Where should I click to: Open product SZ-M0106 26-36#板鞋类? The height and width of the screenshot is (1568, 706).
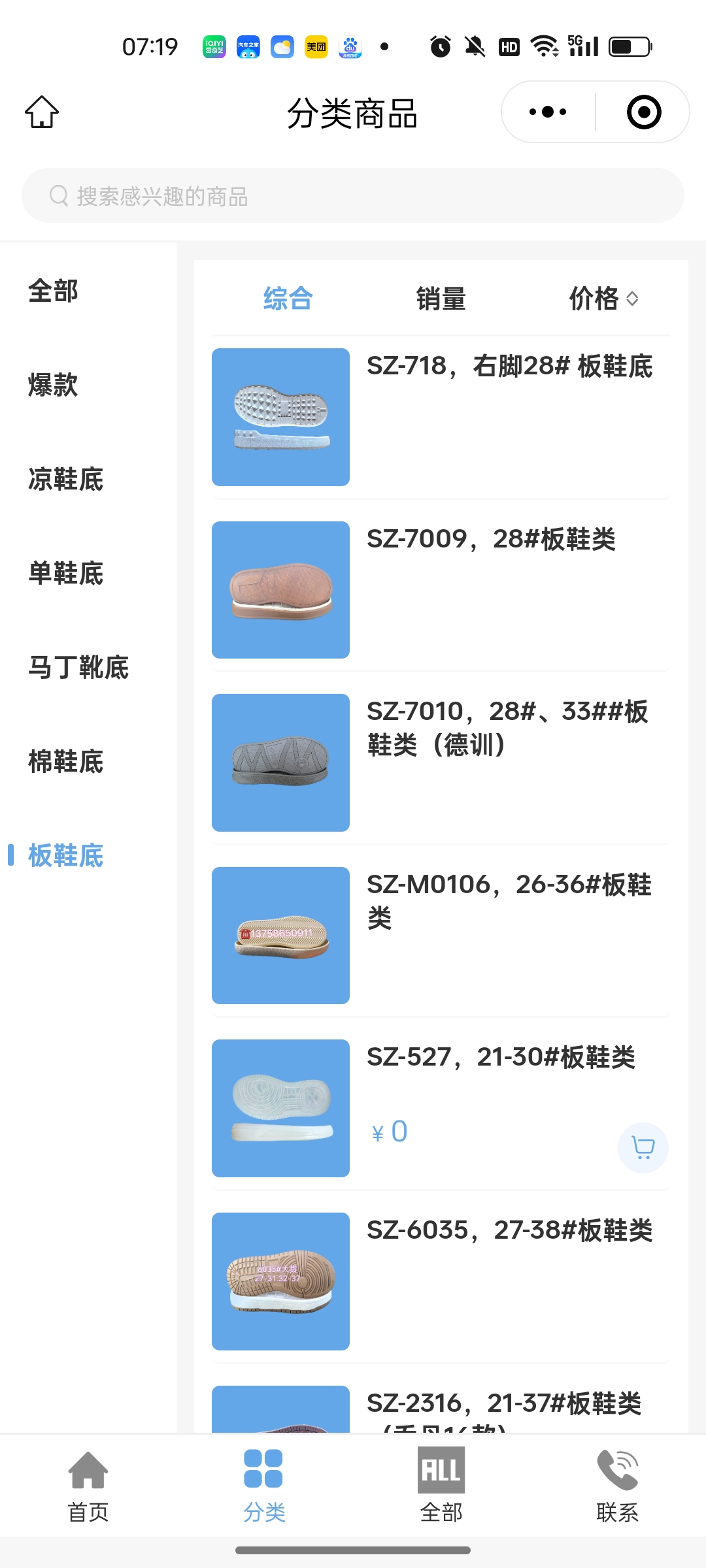(x=441, y=936)
